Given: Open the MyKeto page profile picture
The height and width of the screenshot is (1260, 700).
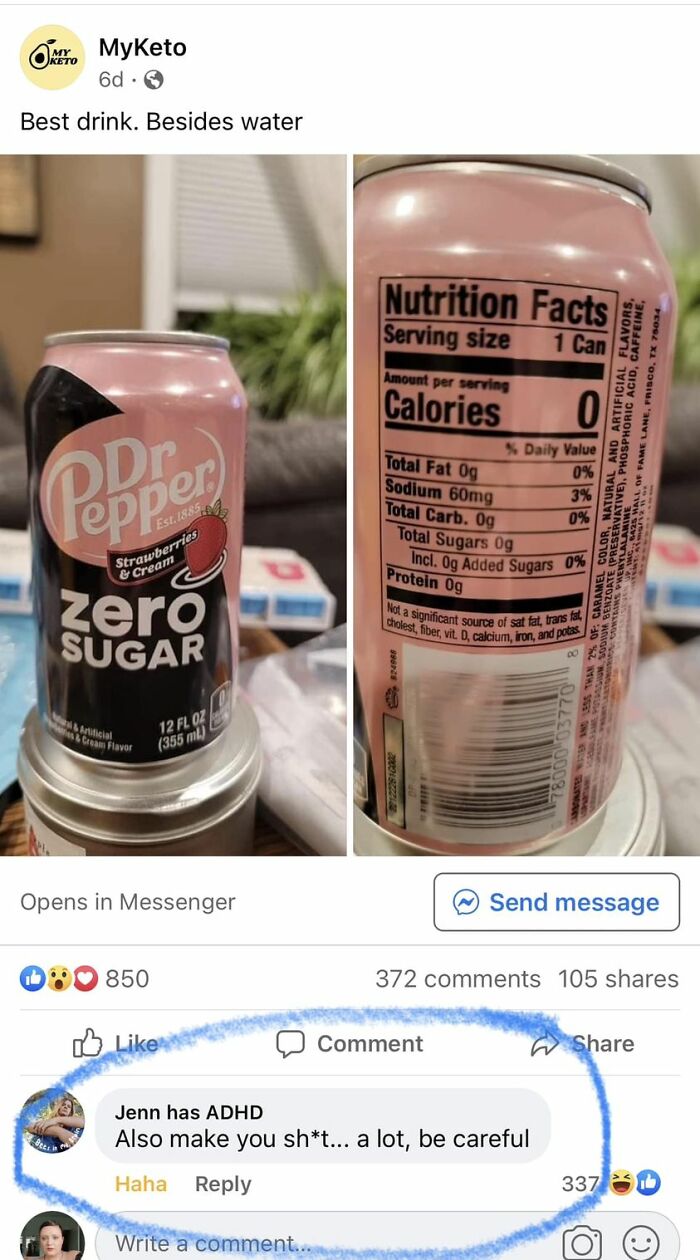Looking at the screenshot, I should (52, 57).
